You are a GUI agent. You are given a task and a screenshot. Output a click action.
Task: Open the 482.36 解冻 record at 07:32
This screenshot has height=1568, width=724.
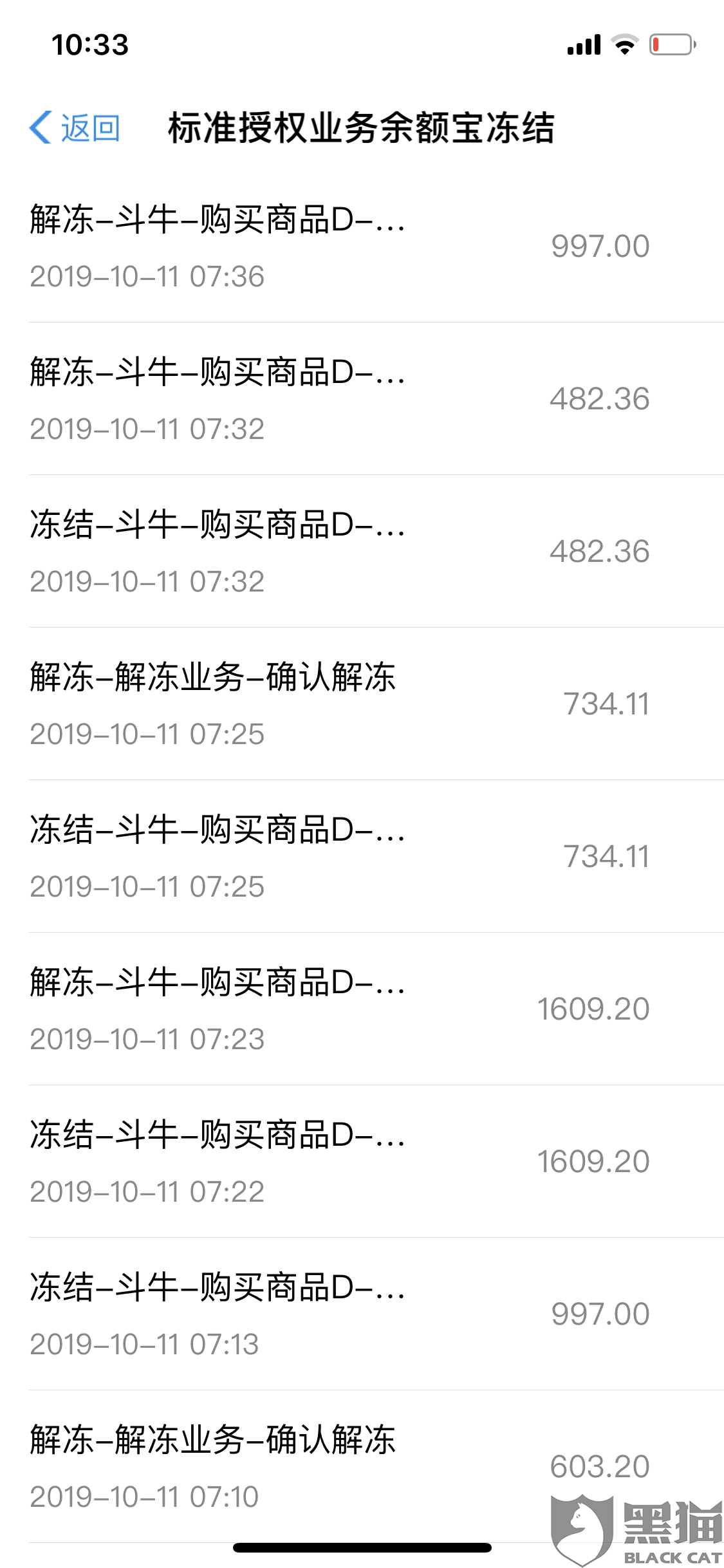[362, 399]
